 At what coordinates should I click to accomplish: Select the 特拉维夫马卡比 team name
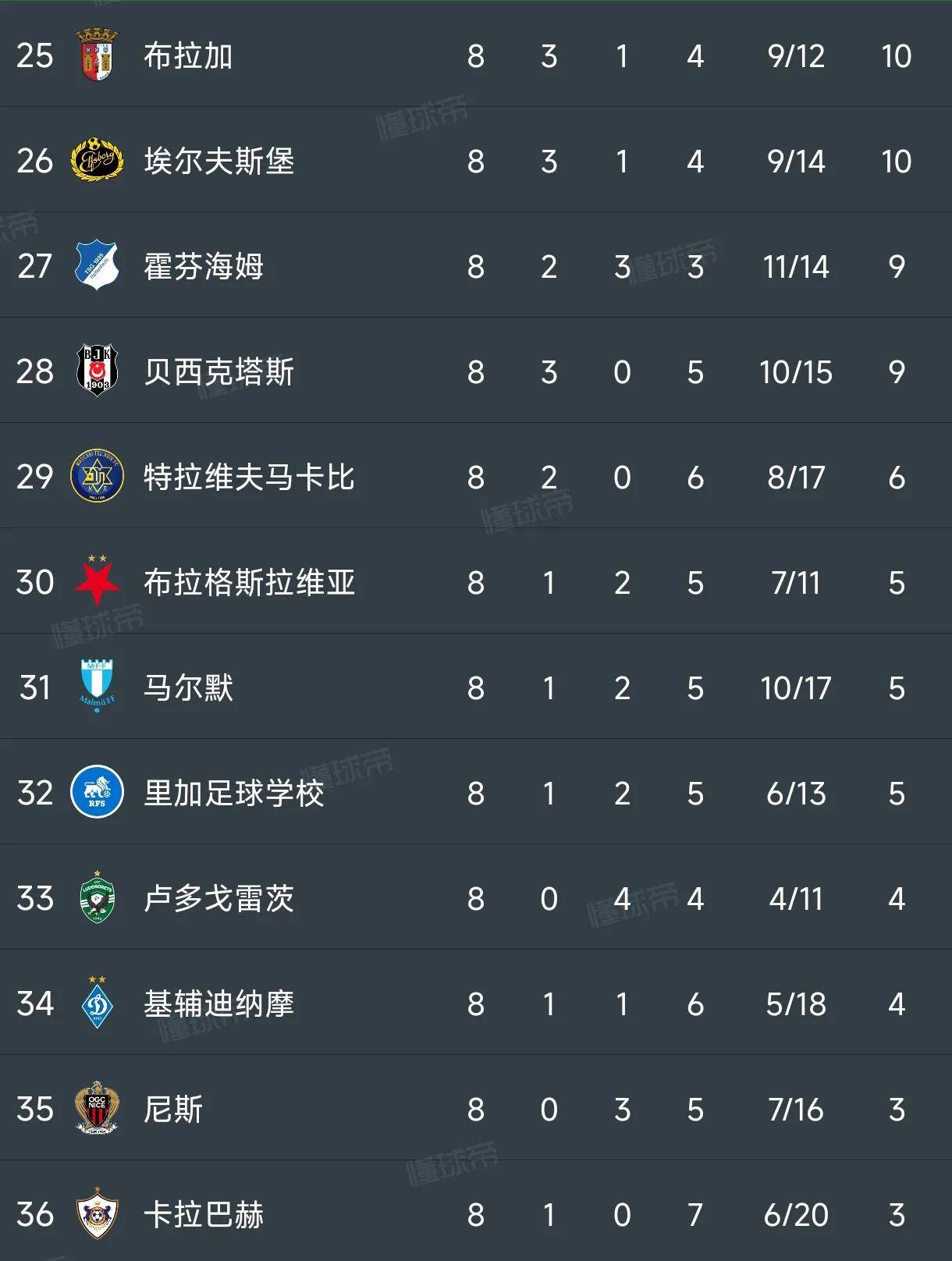point(250,478)
